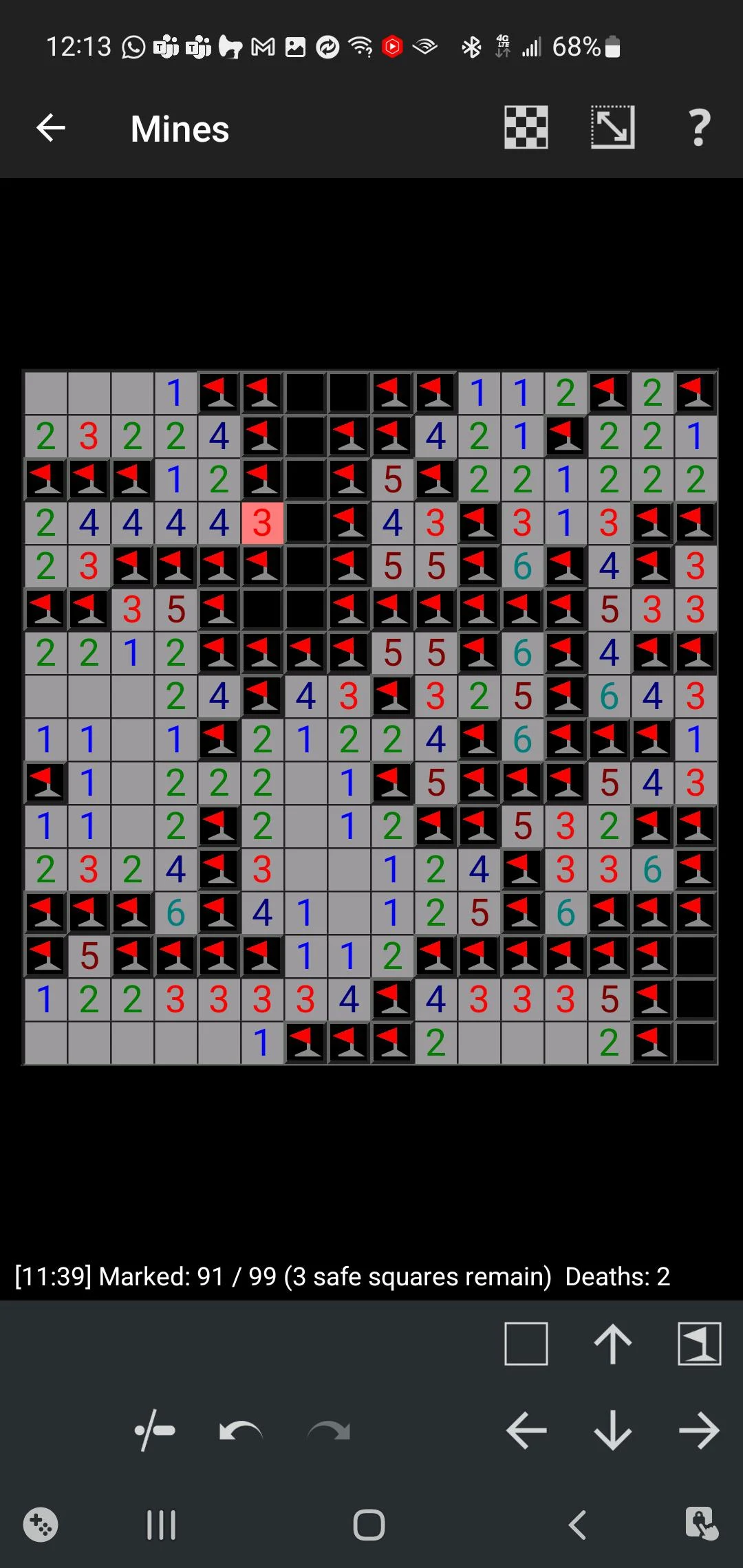Viewport: 743px width, 1568px height.
Task: Go to the system home screen
Action: (369, 1525)
